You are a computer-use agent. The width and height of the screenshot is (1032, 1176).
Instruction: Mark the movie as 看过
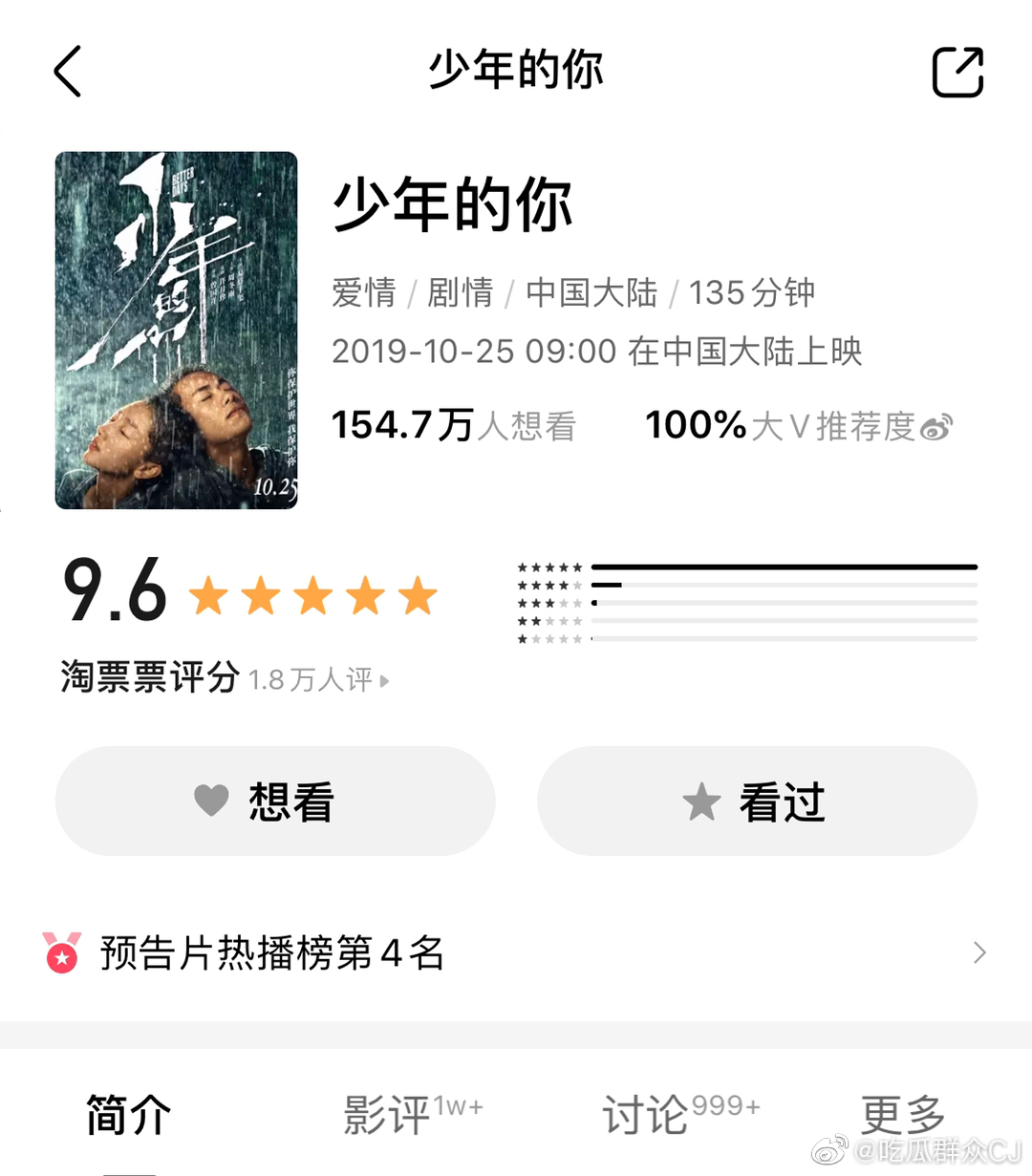(757, 801)
